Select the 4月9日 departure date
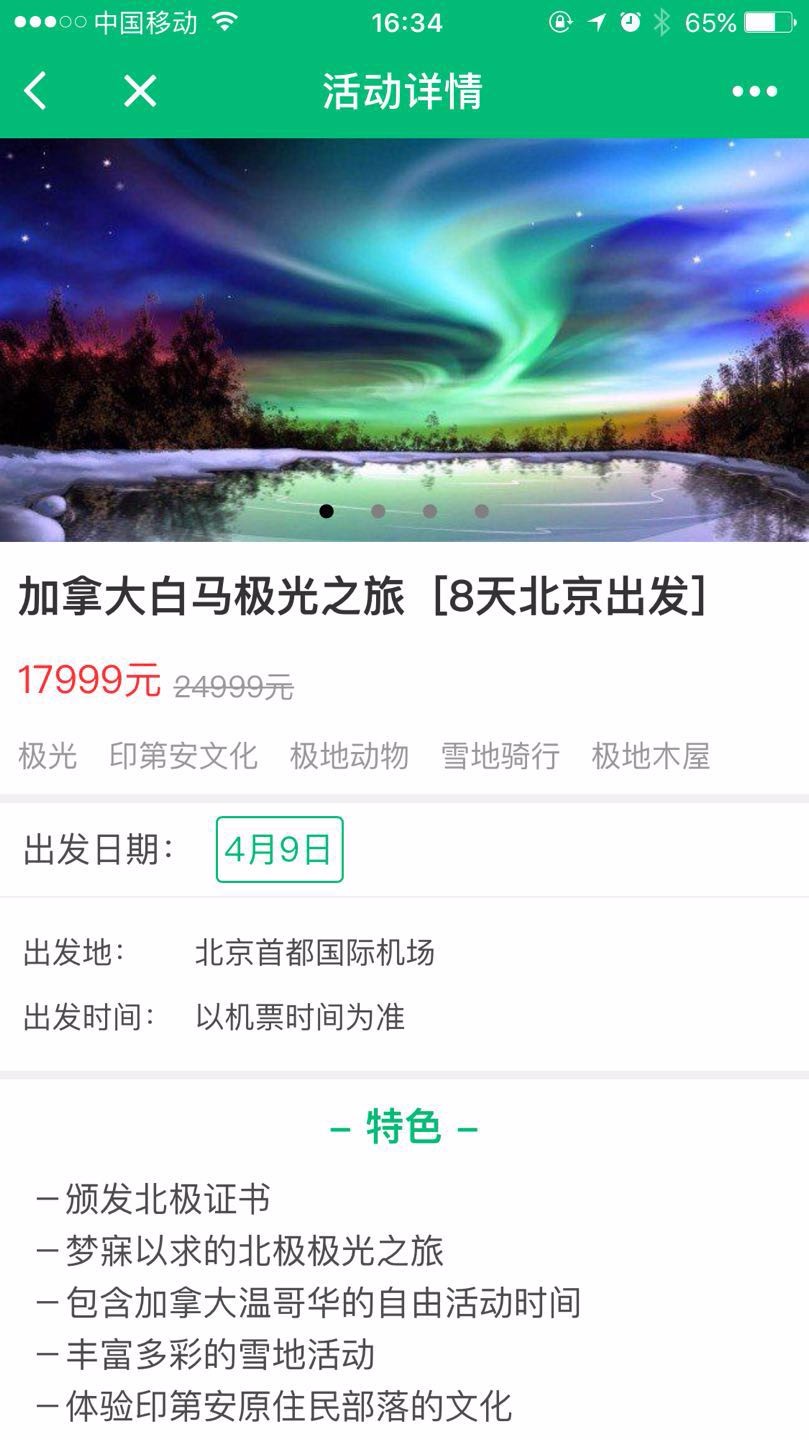The image size is (809, 1440). coord(279,850)
